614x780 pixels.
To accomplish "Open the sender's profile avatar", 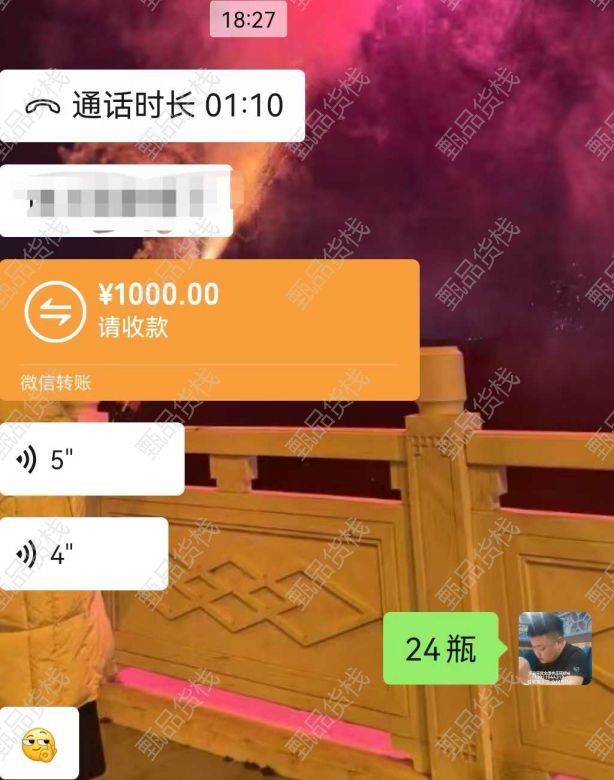I will 554,648.
